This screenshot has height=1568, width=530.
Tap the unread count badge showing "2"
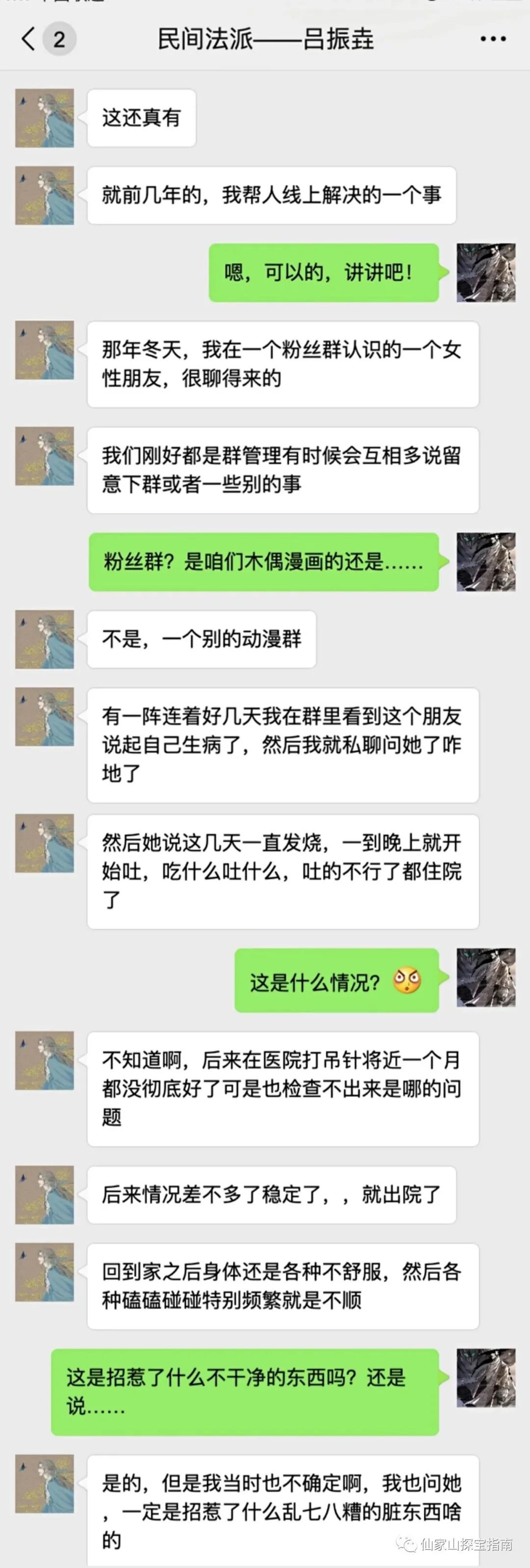pyautogui.click(x=58, y=38)
